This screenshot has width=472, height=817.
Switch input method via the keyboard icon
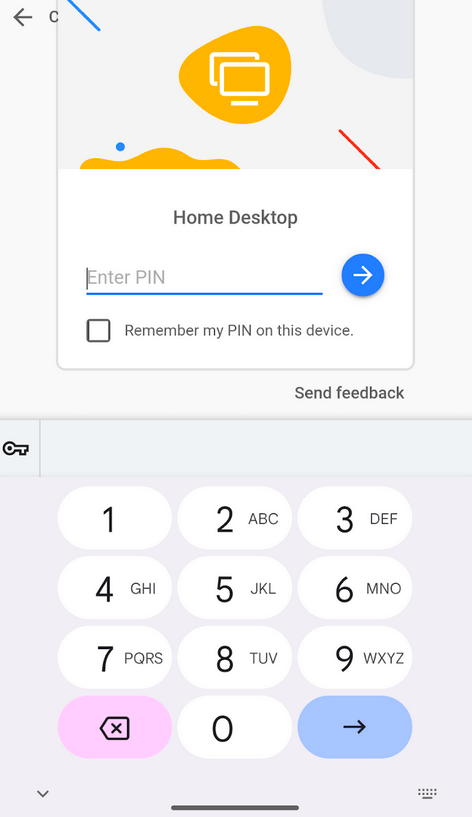(x=427, y=794)
